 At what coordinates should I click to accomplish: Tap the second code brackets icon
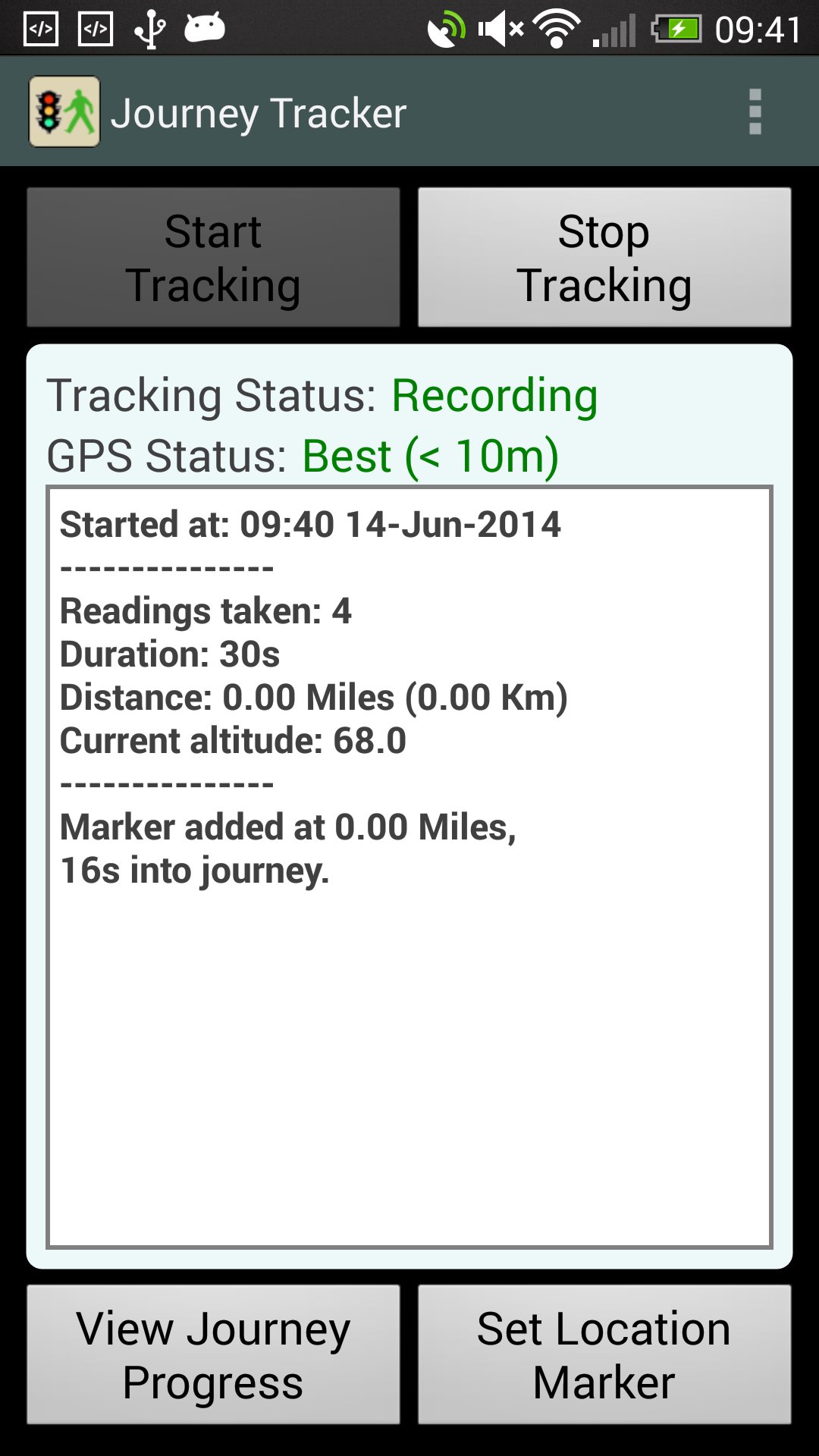tap(94, 28)
